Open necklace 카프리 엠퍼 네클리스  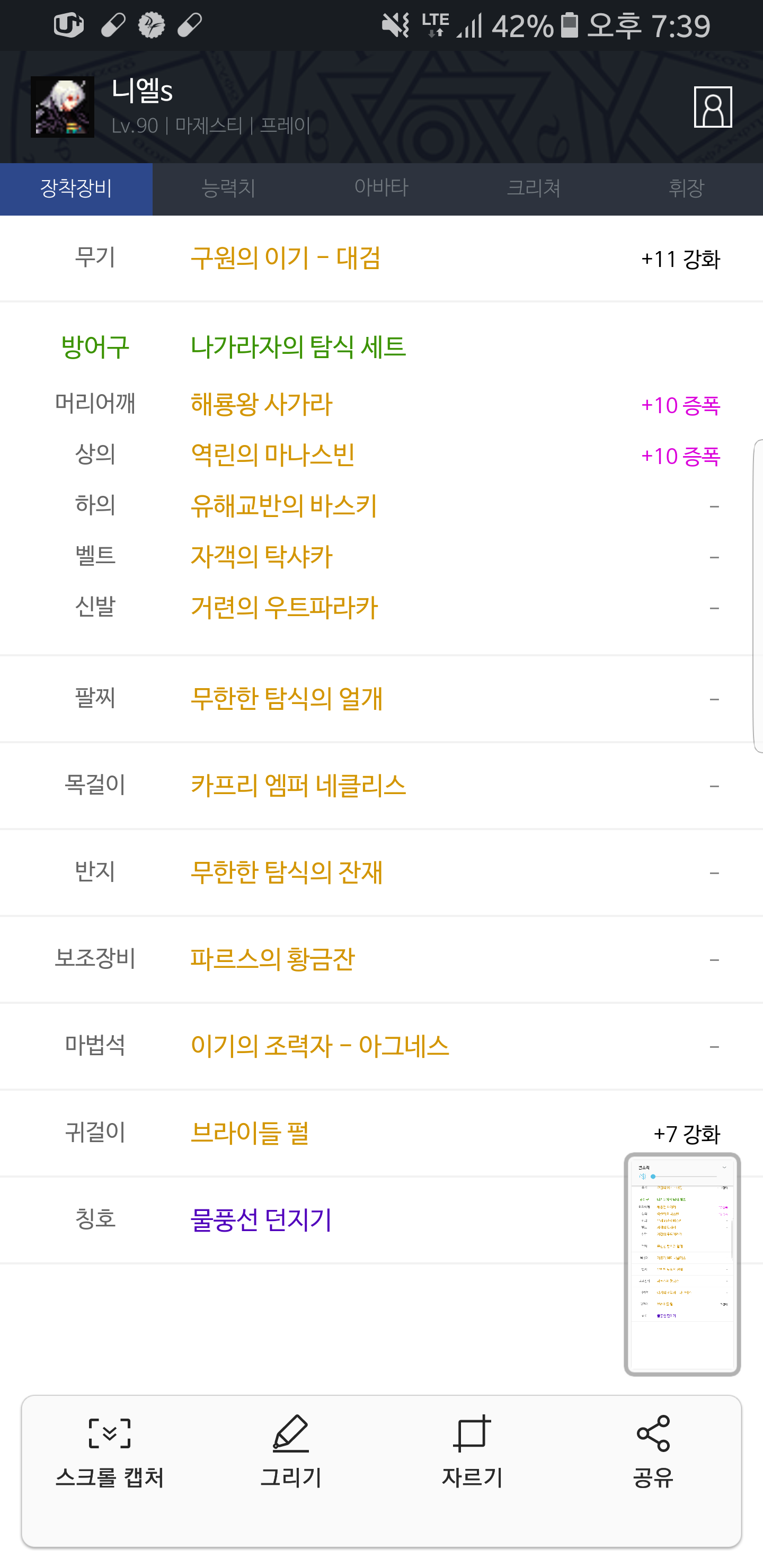click(298, 785)
